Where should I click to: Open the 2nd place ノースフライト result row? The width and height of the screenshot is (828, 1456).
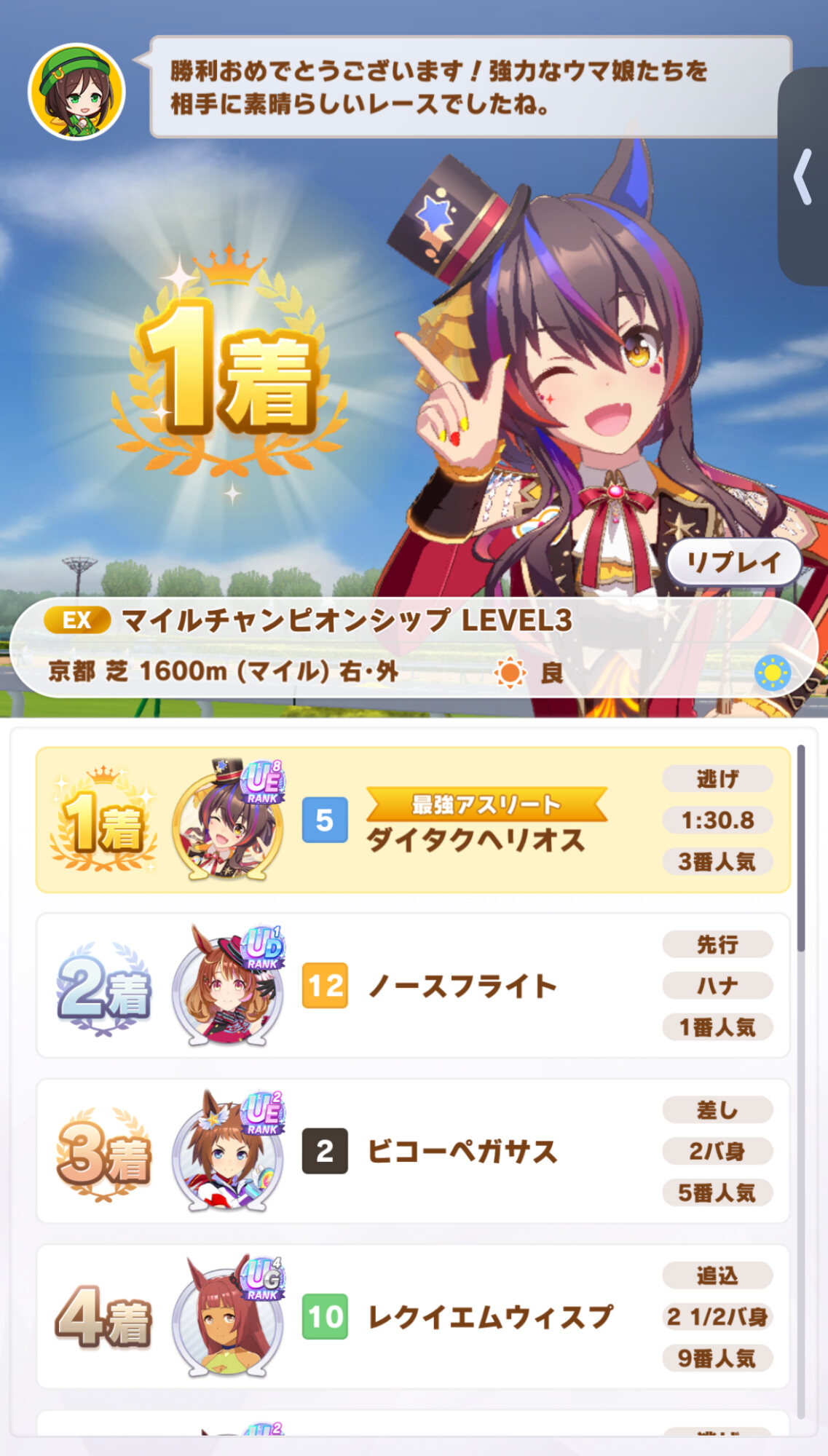[412, 986]
